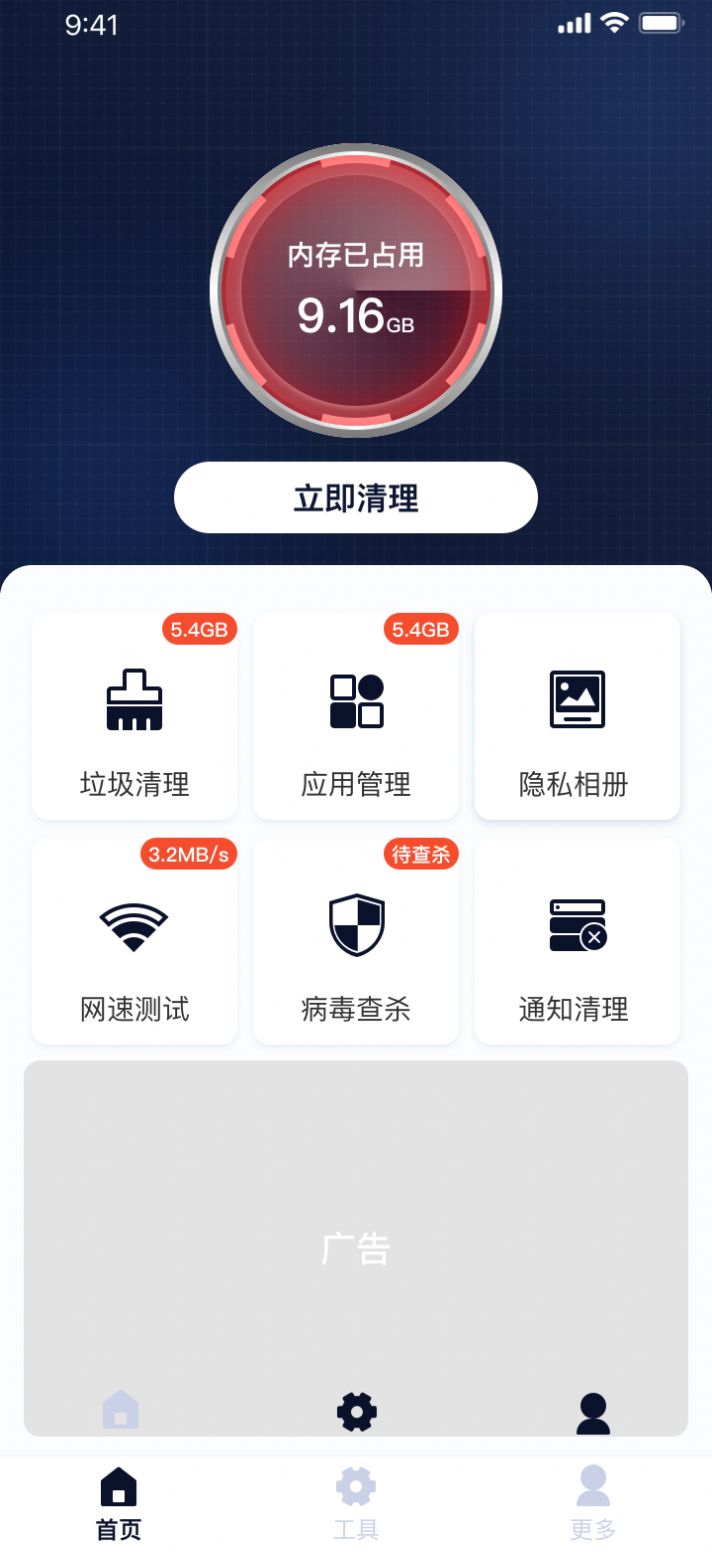Switch to the 工具 tab

[x=356, y=1503]
